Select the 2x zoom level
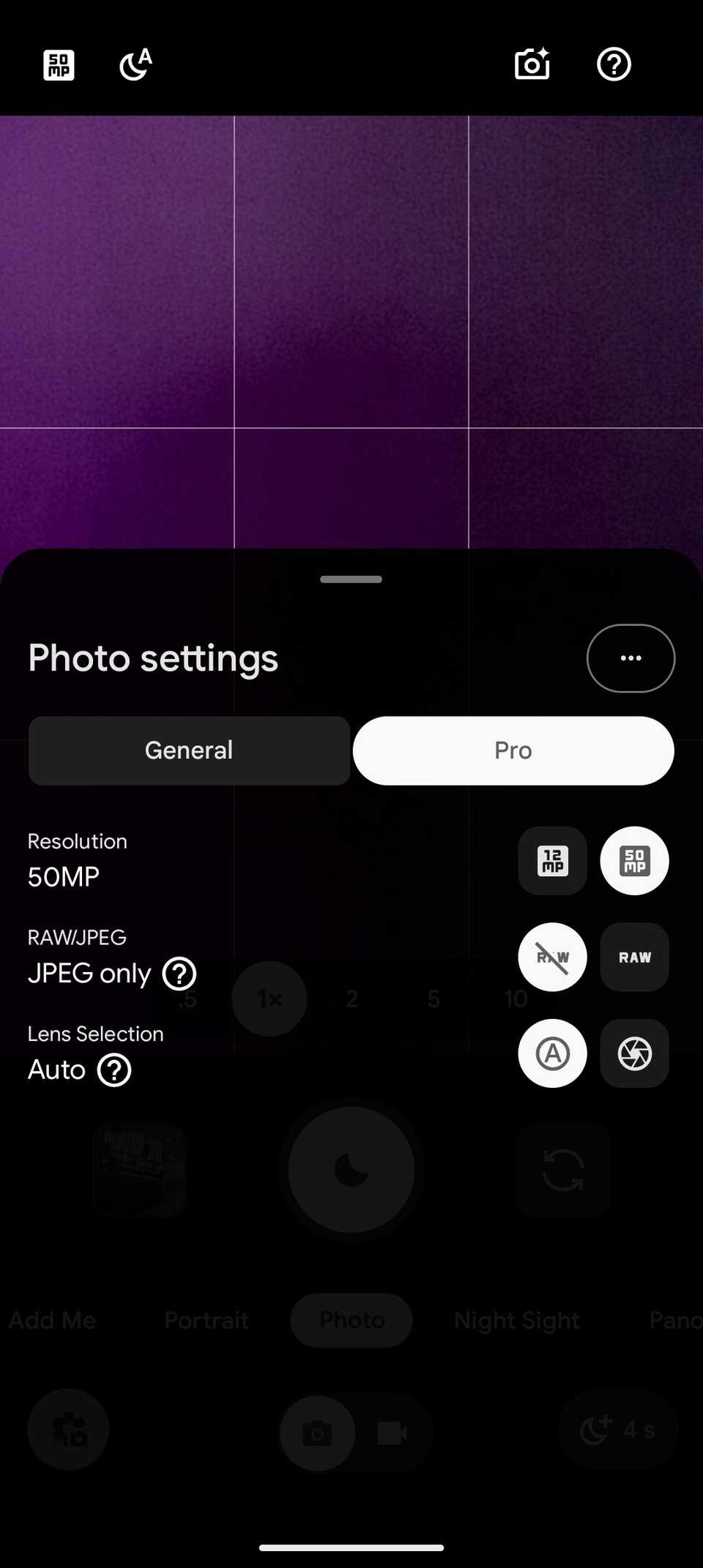The image size is (703, 1568). (x=351, y=998)
